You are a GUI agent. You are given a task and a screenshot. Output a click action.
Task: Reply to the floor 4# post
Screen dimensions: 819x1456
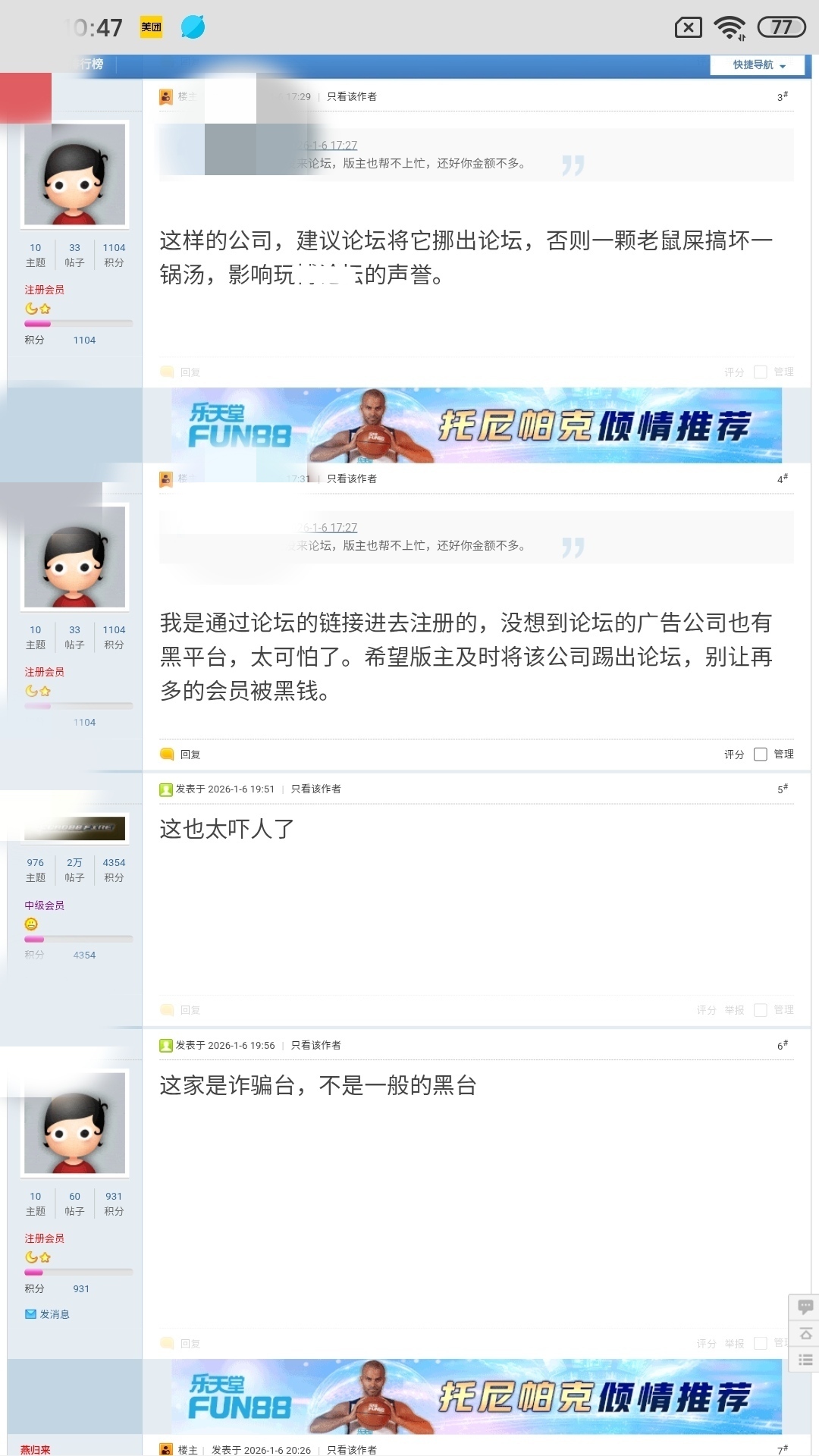coord(181,755)
